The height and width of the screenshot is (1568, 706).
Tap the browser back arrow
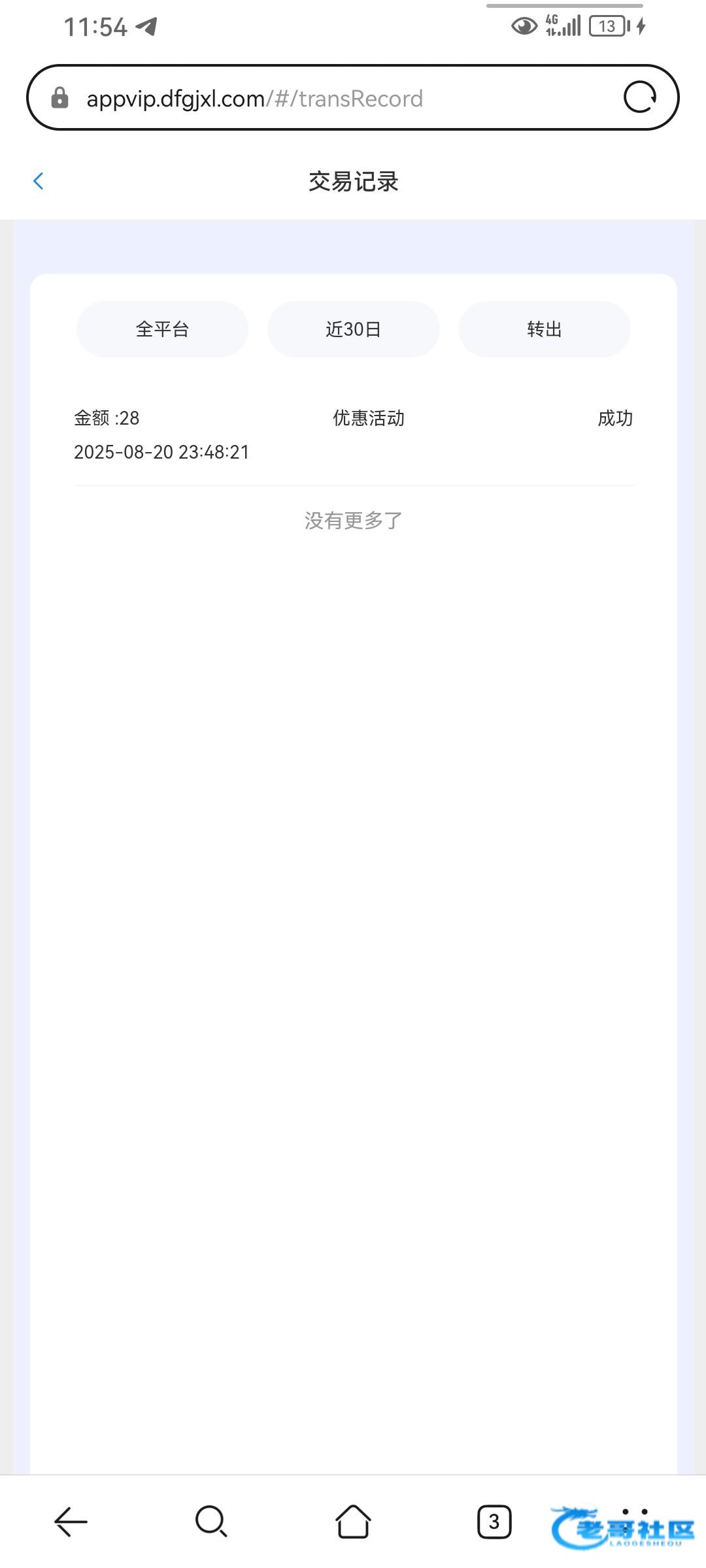coord(71,1522)
